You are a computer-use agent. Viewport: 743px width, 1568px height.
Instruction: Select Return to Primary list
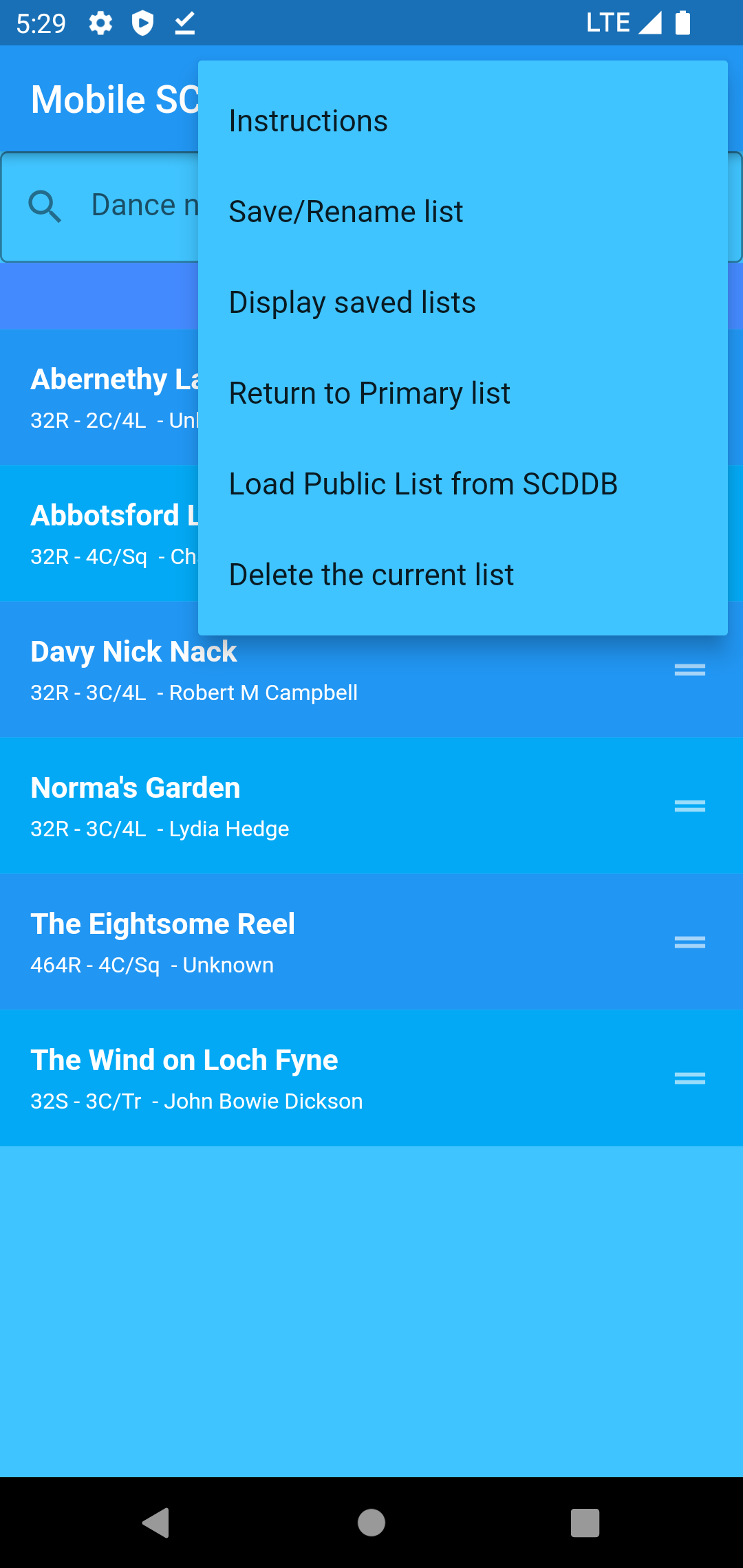click(x=369, y=393)
